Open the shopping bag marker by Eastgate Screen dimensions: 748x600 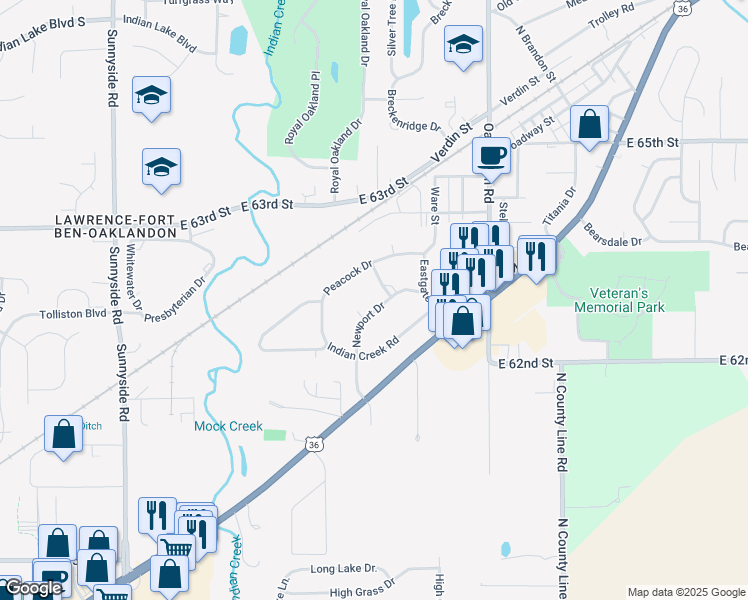[x=462, y=322]
